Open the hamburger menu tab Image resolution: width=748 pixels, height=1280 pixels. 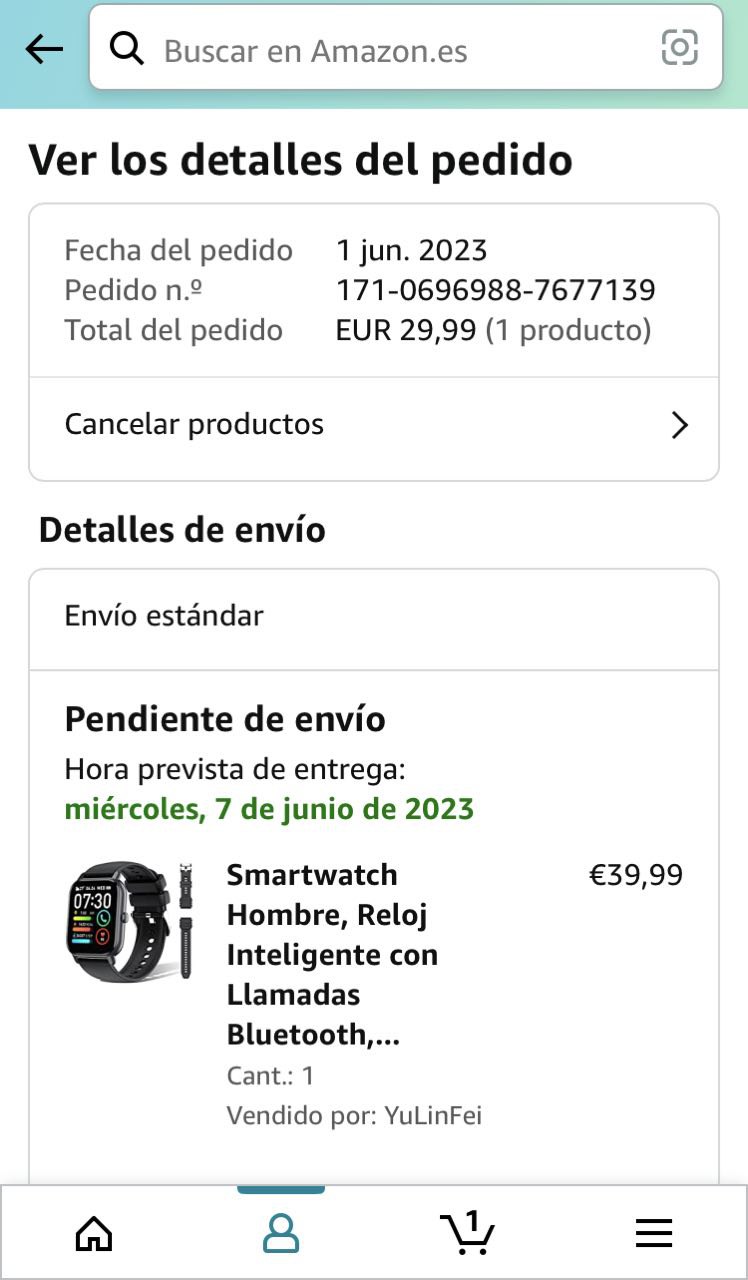point(654,1234)
